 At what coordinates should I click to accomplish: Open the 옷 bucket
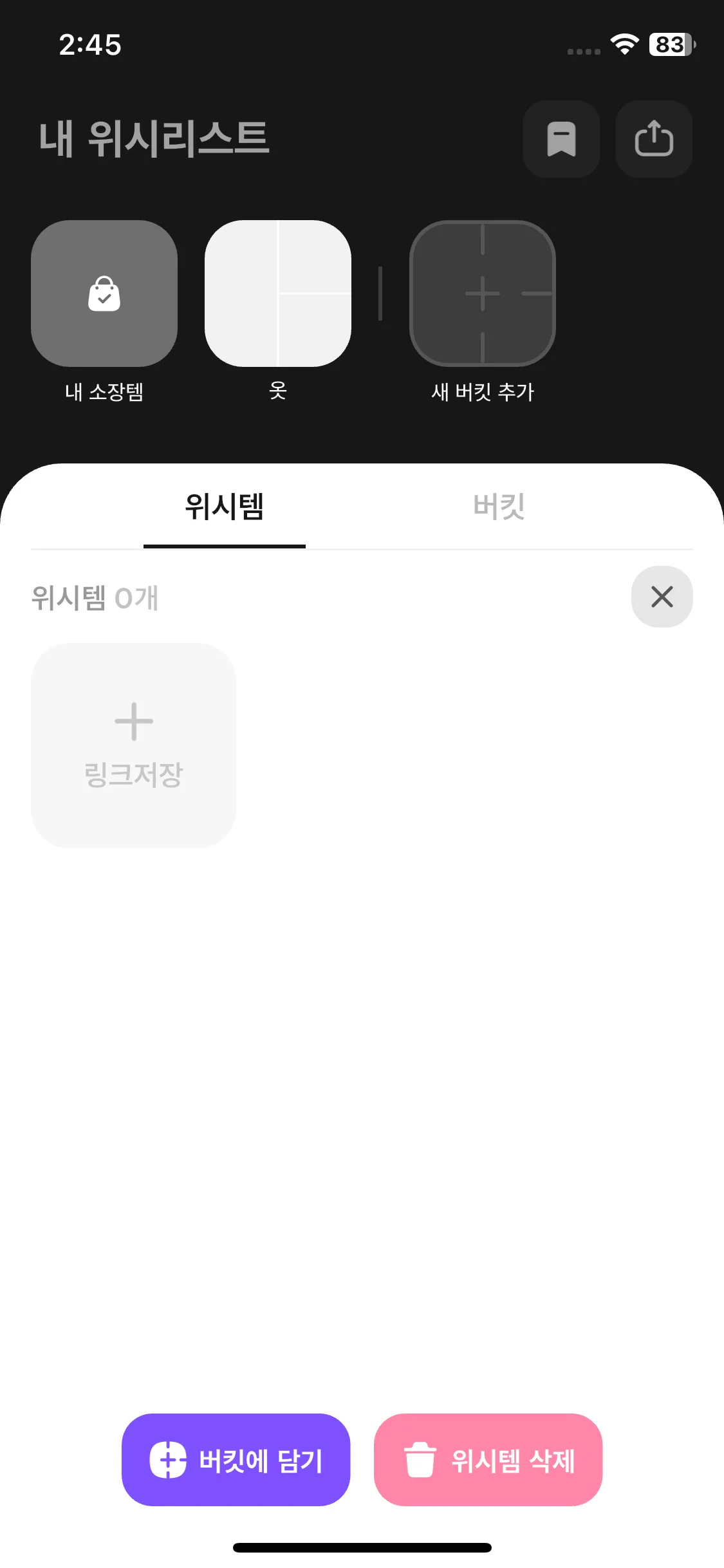click(278, 294)
